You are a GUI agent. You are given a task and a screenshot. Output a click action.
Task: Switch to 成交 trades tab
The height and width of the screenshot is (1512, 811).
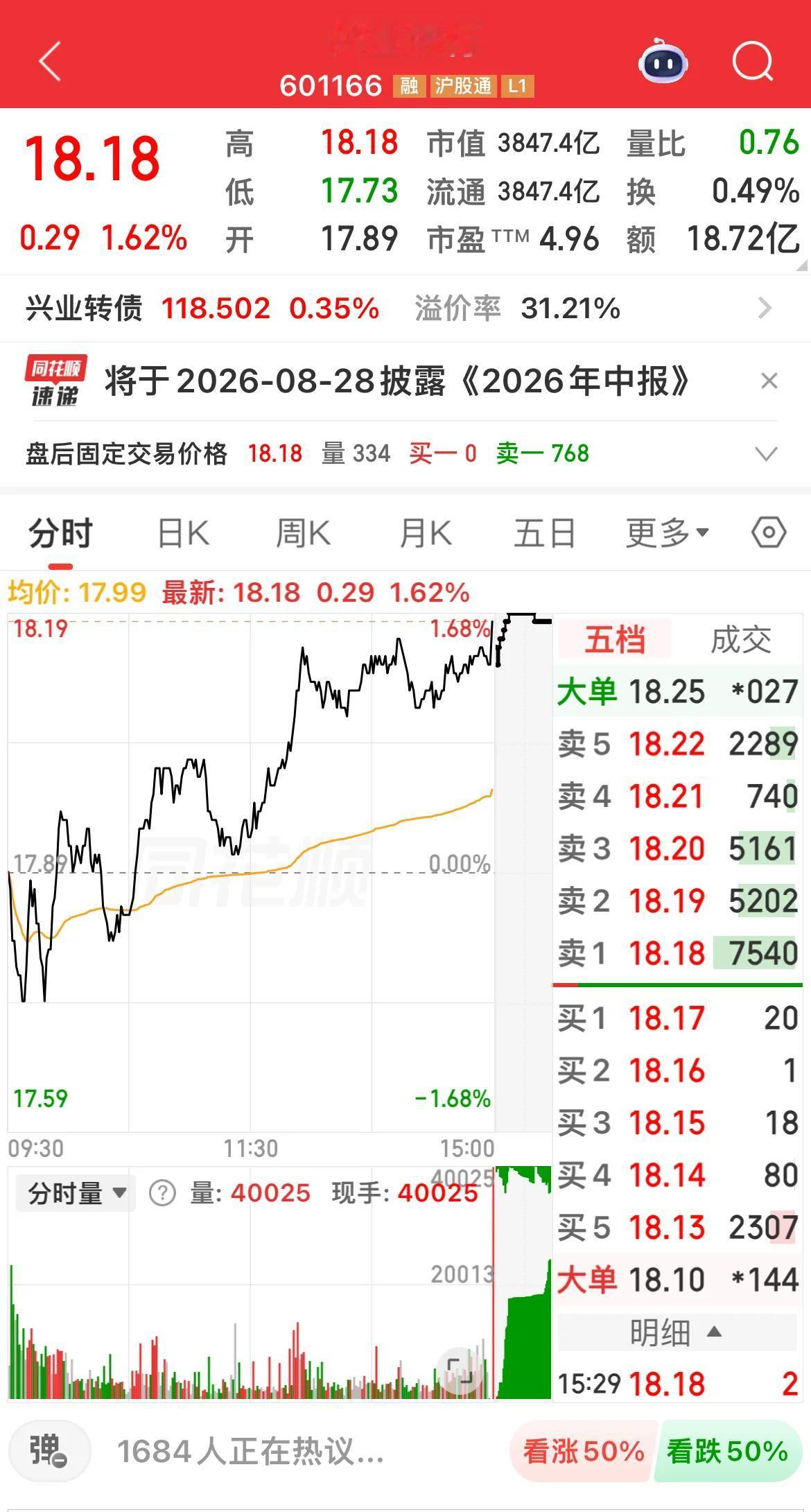741,639
